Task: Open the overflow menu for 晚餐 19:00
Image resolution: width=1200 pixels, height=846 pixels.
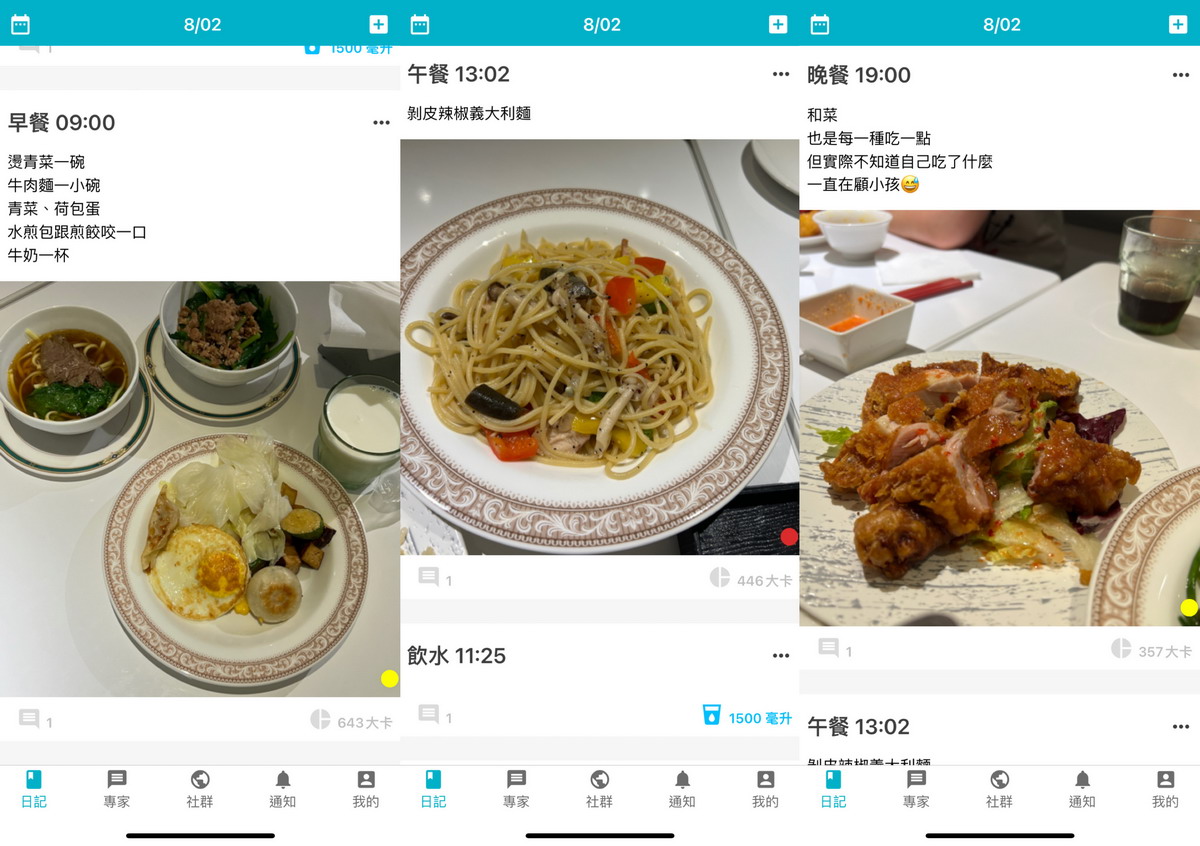Action: point(1181,75)
